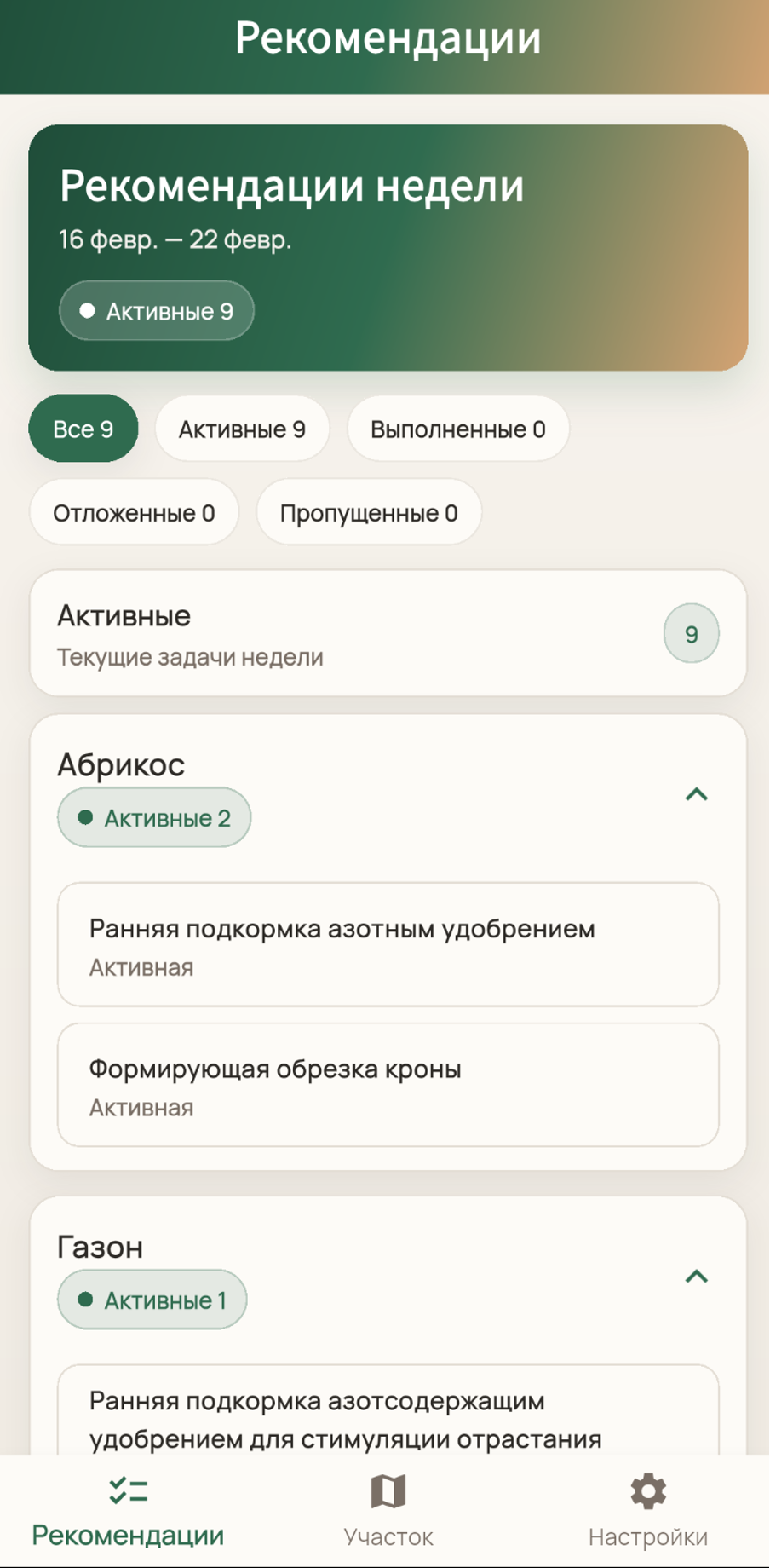Collapse the Газон section chevron
Screen dimensions: 770x1568
[698, 1277]
